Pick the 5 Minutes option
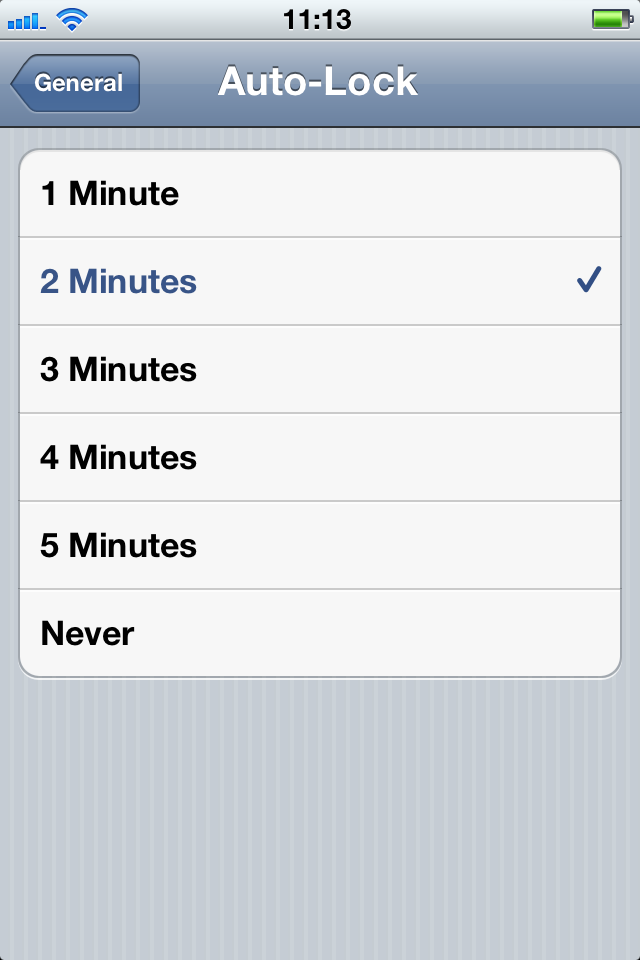This screenshot has height=960, width=640. tap(320, 546)
